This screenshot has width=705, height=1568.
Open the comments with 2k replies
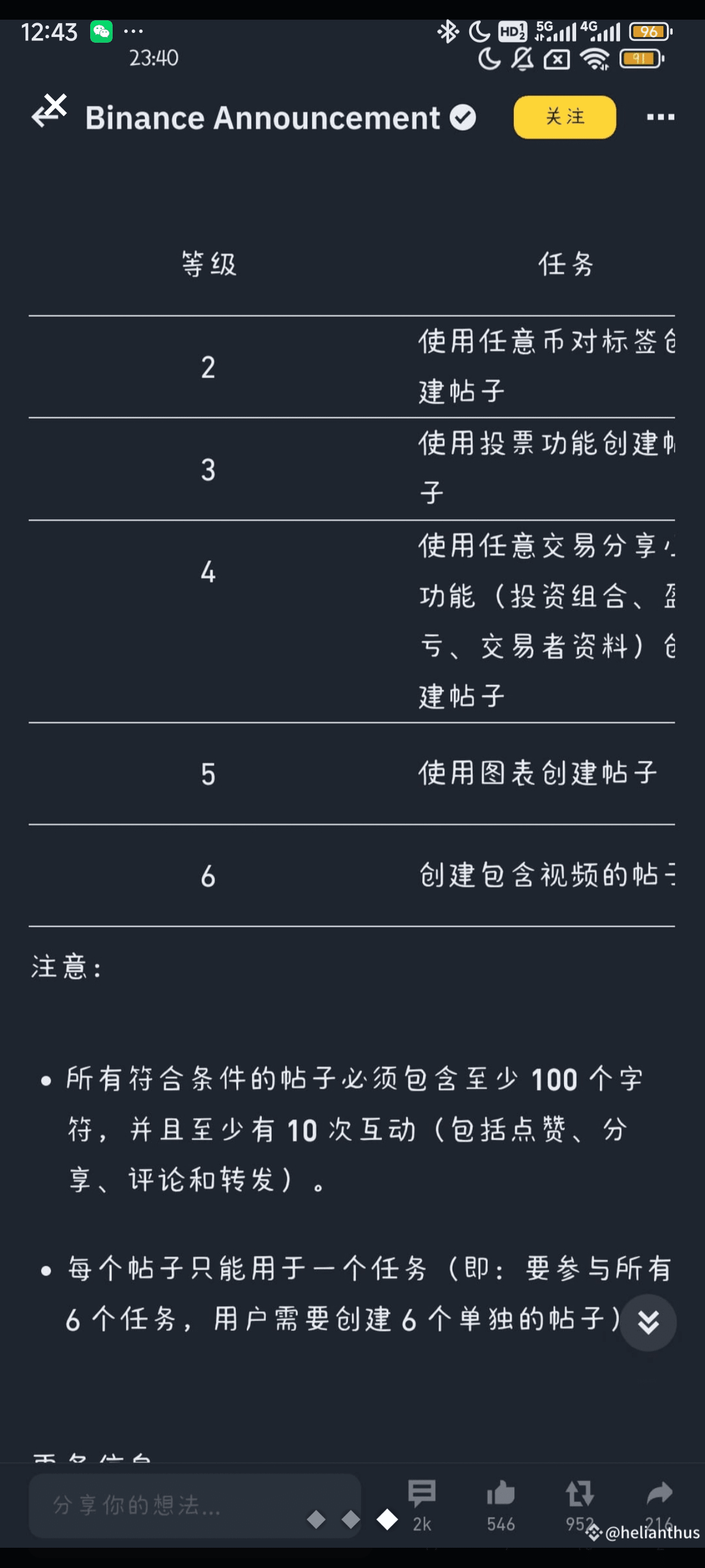coord(421,1502)
